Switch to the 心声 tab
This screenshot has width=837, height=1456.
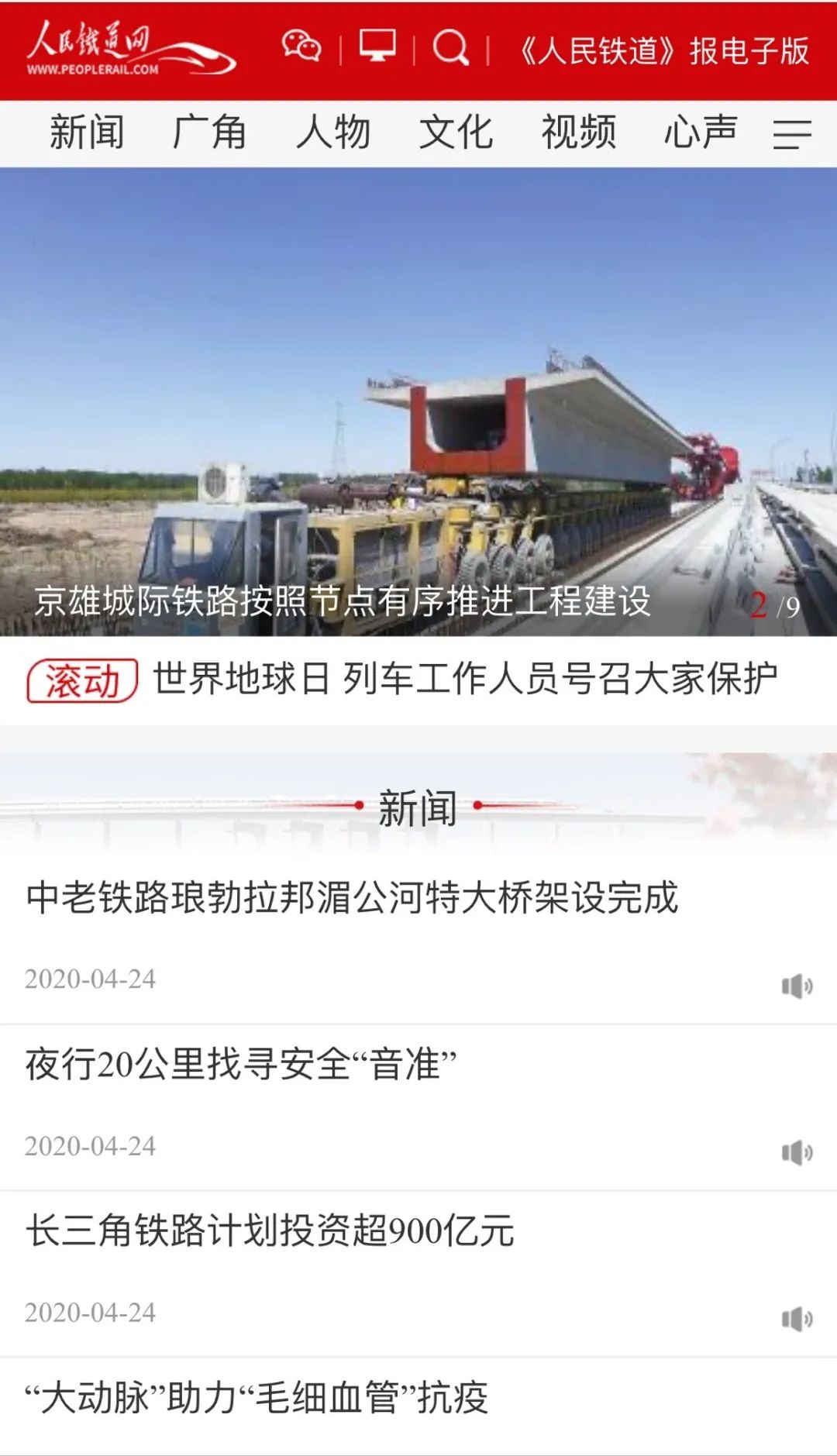(x=701, y=133)
